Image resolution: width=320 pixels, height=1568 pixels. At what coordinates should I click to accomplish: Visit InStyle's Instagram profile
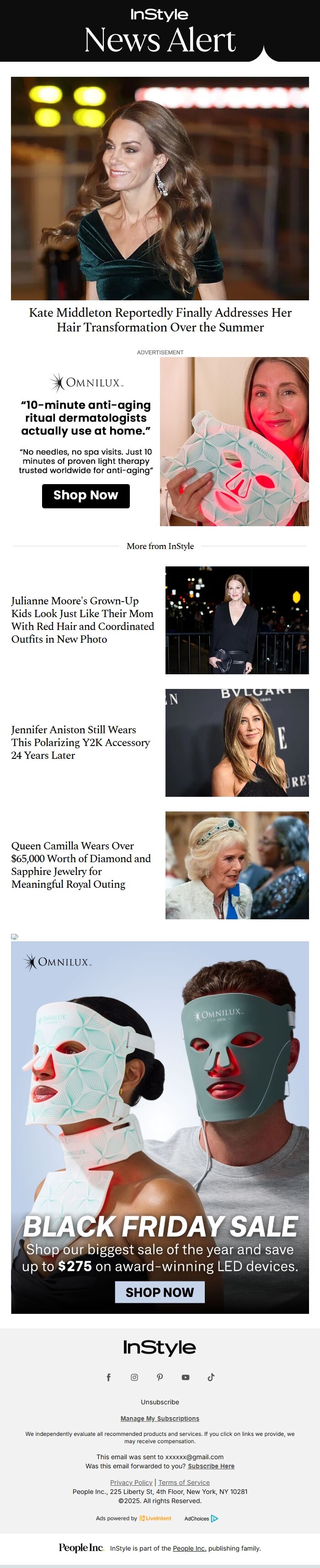pyautogui.click(x=134, y=1377)
